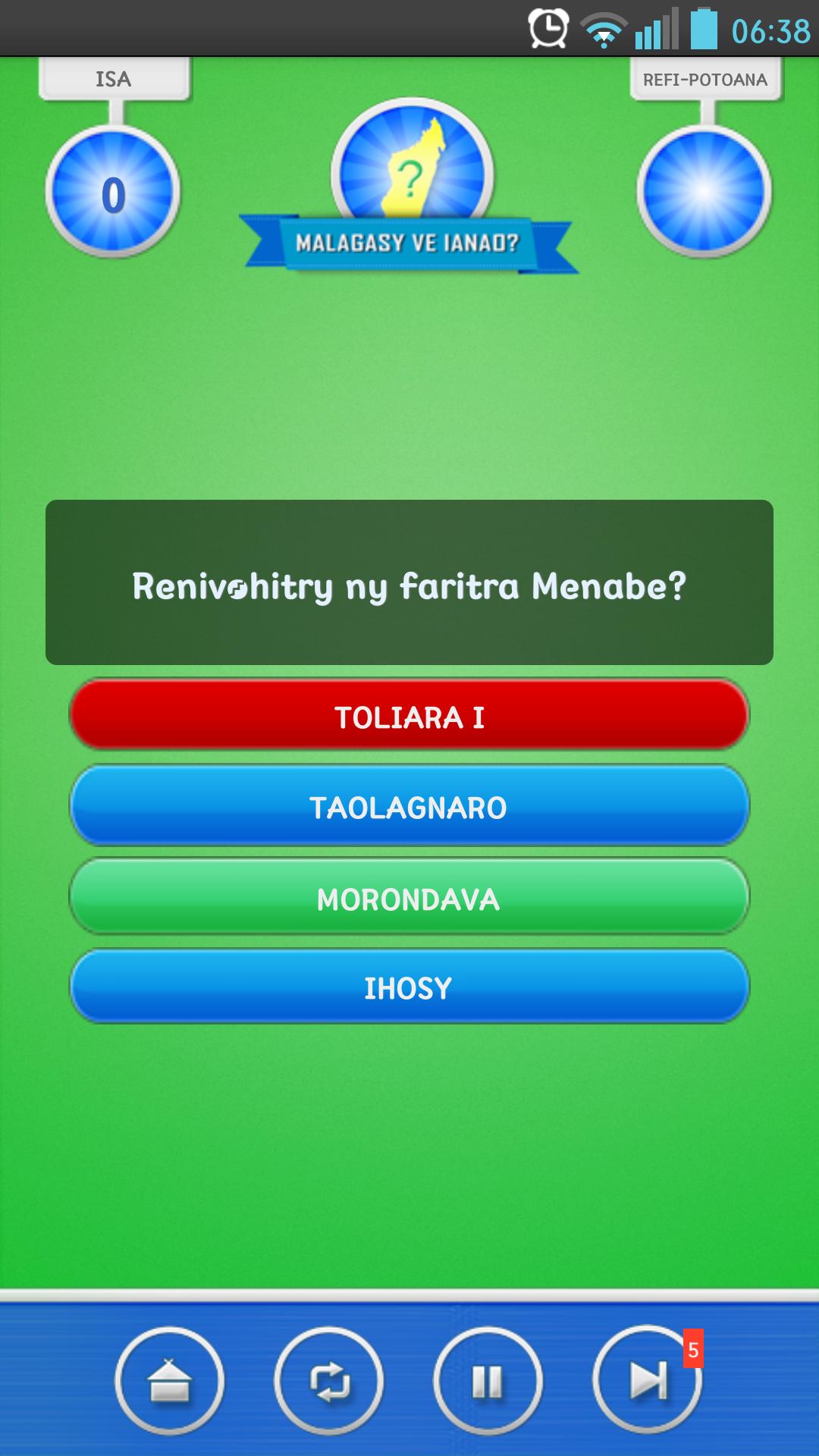This screenshot has width=819, height=1456.
Task: Select the IHOSY answer
Action: tap(409, 987)
